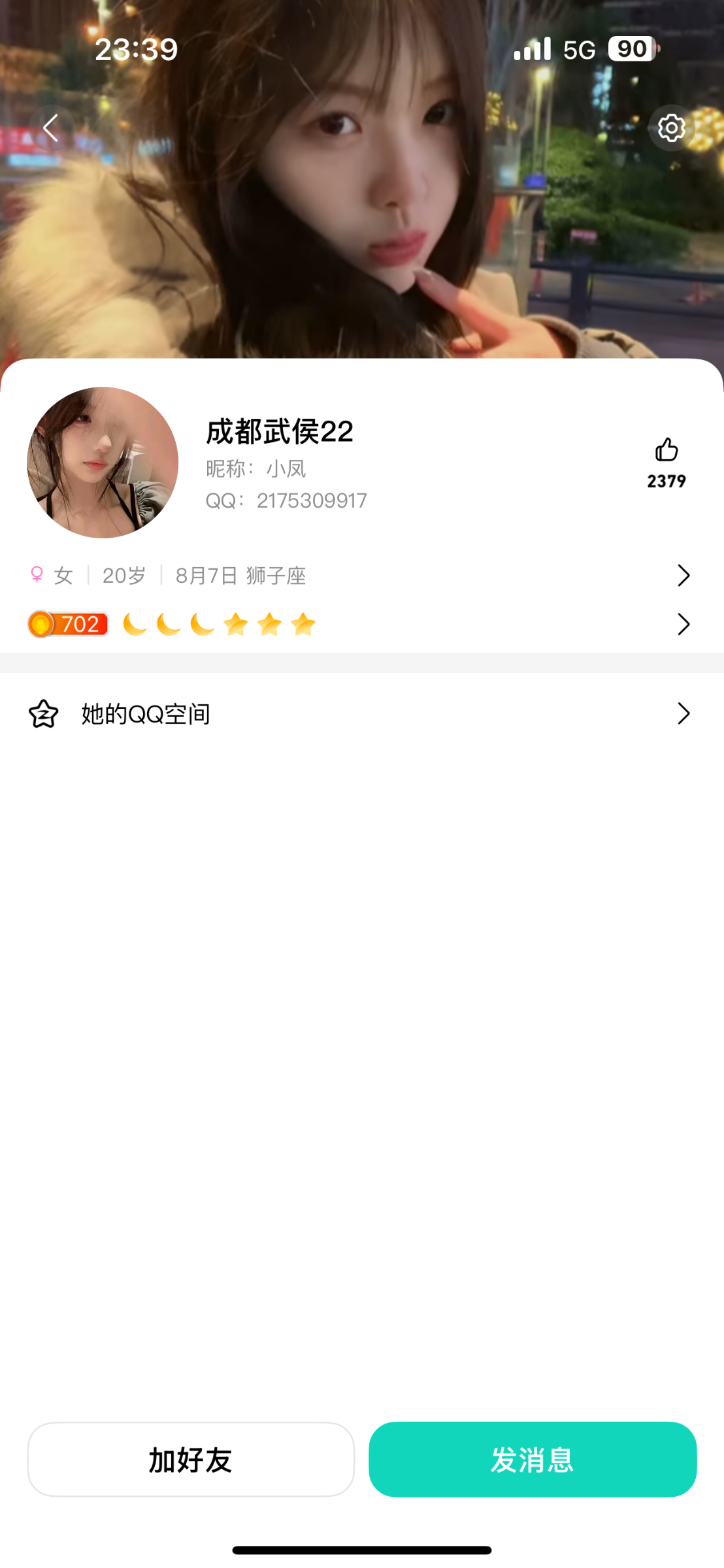
Task: Tap the 加好友 button
Action: (191, 1460)
